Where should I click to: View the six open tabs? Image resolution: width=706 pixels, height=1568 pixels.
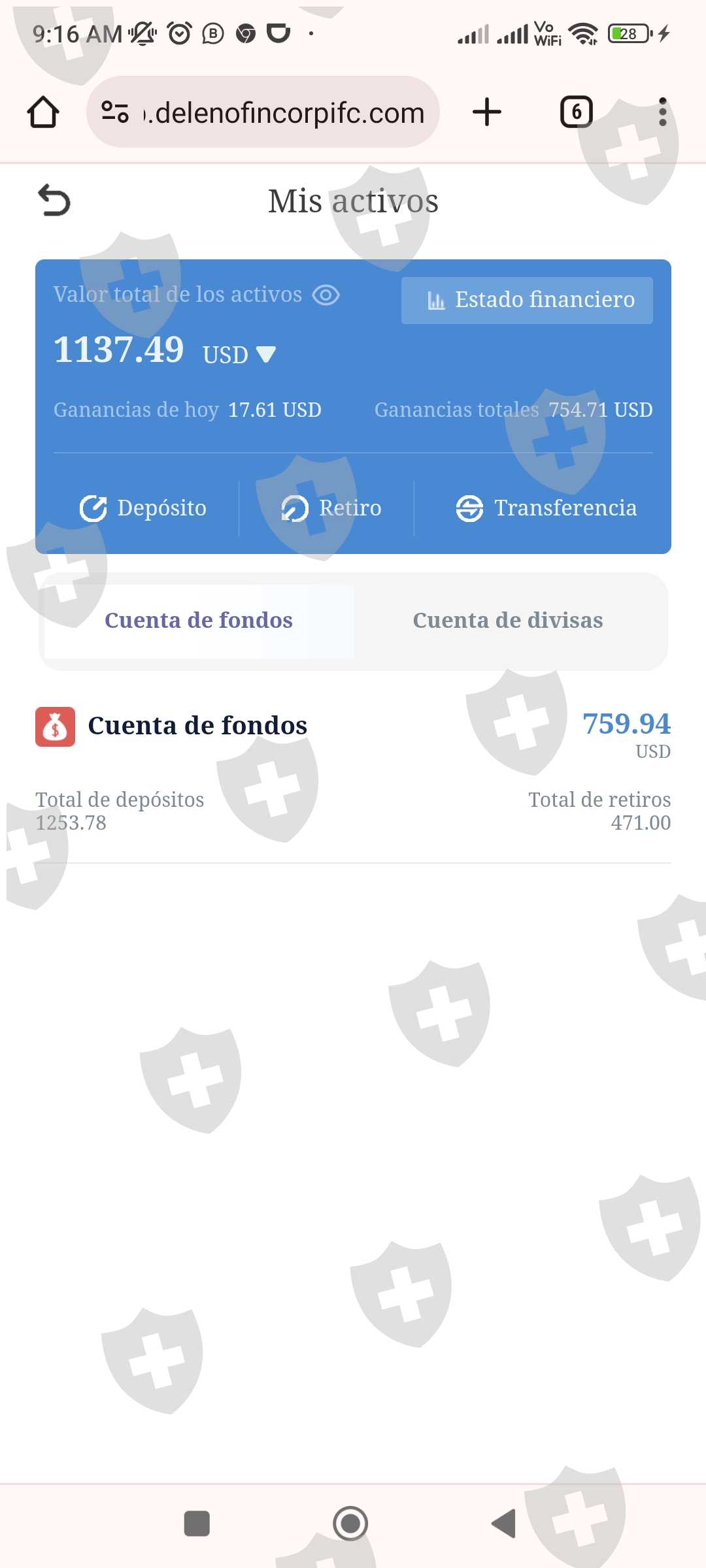tap(576, 112)
